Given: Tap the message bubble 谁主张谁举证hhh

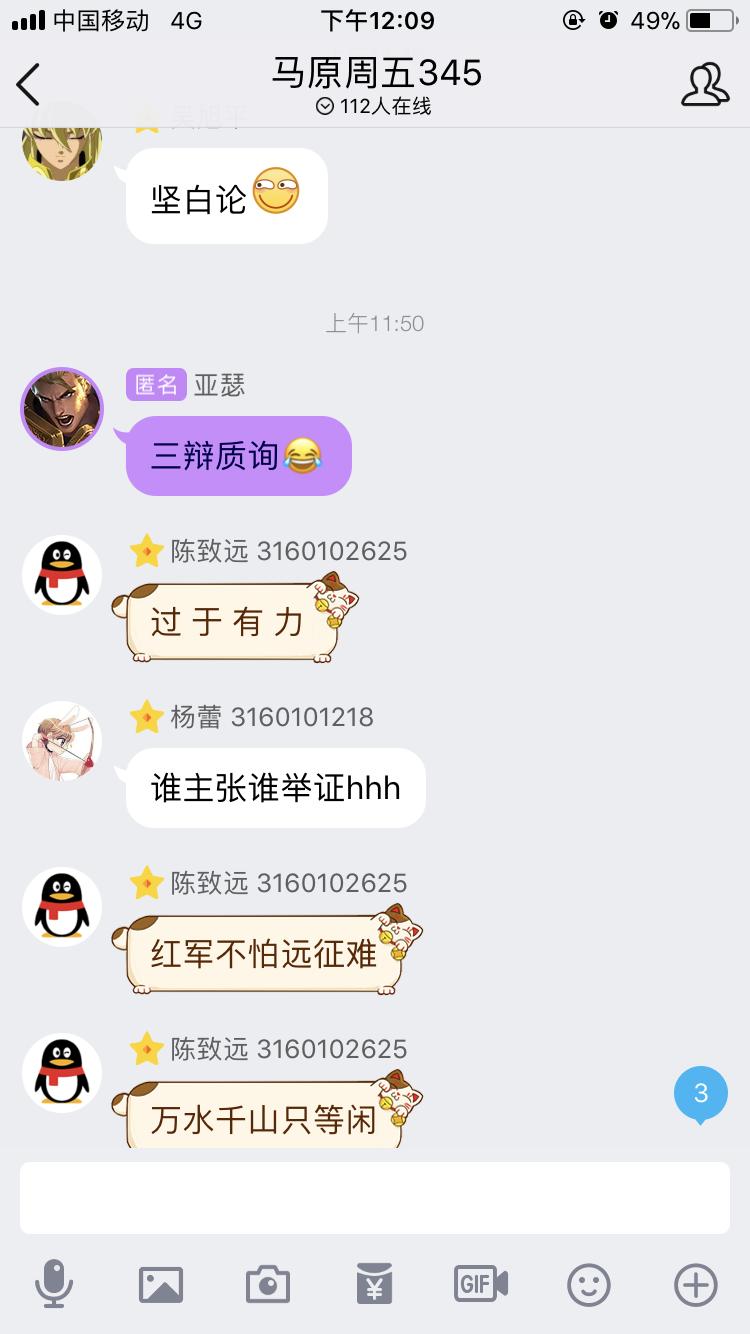Looking at the screenshot, I should 275,788.
